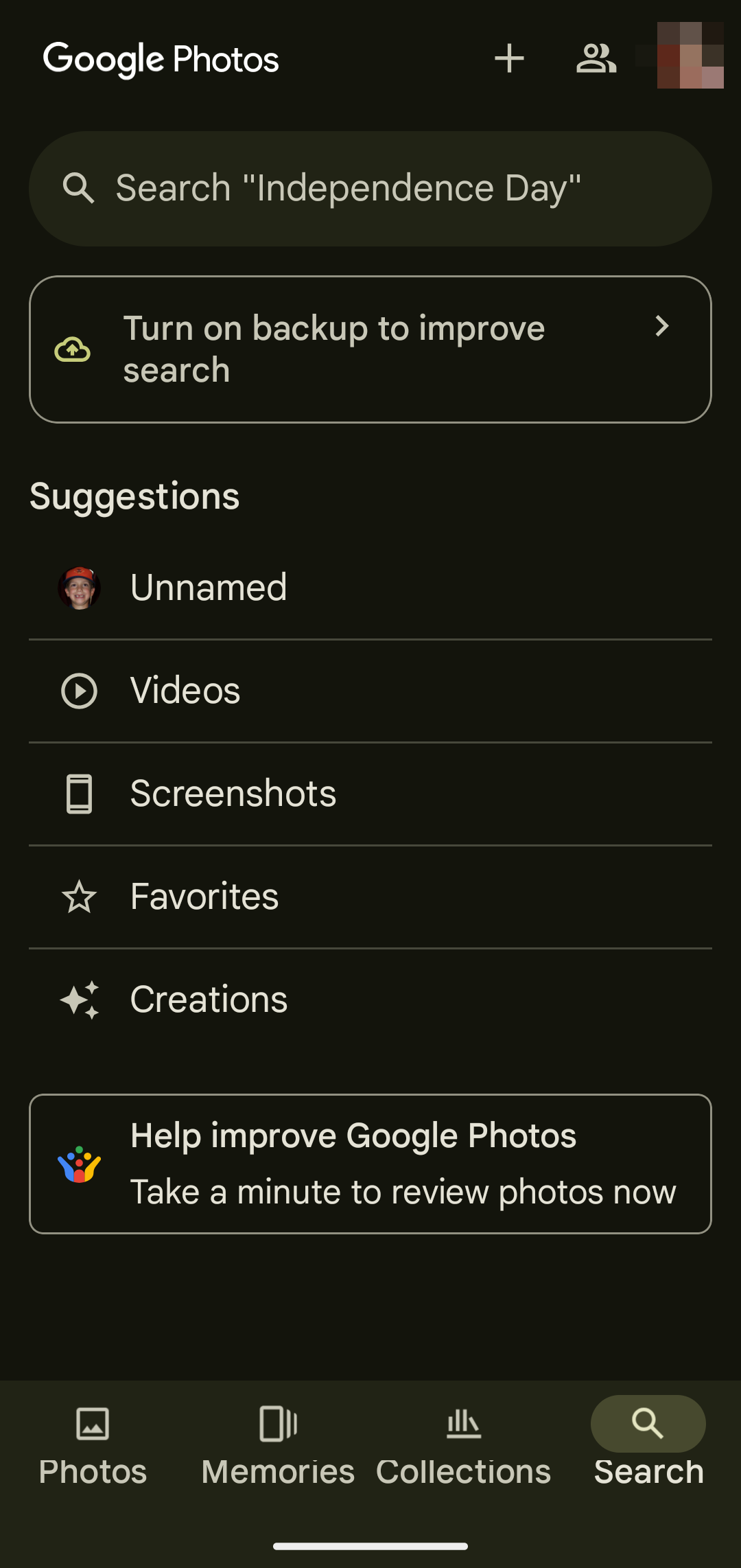Open the Favorites suggestion
Viewport: 741px width, 1568px height.
(x=370, y=897)
